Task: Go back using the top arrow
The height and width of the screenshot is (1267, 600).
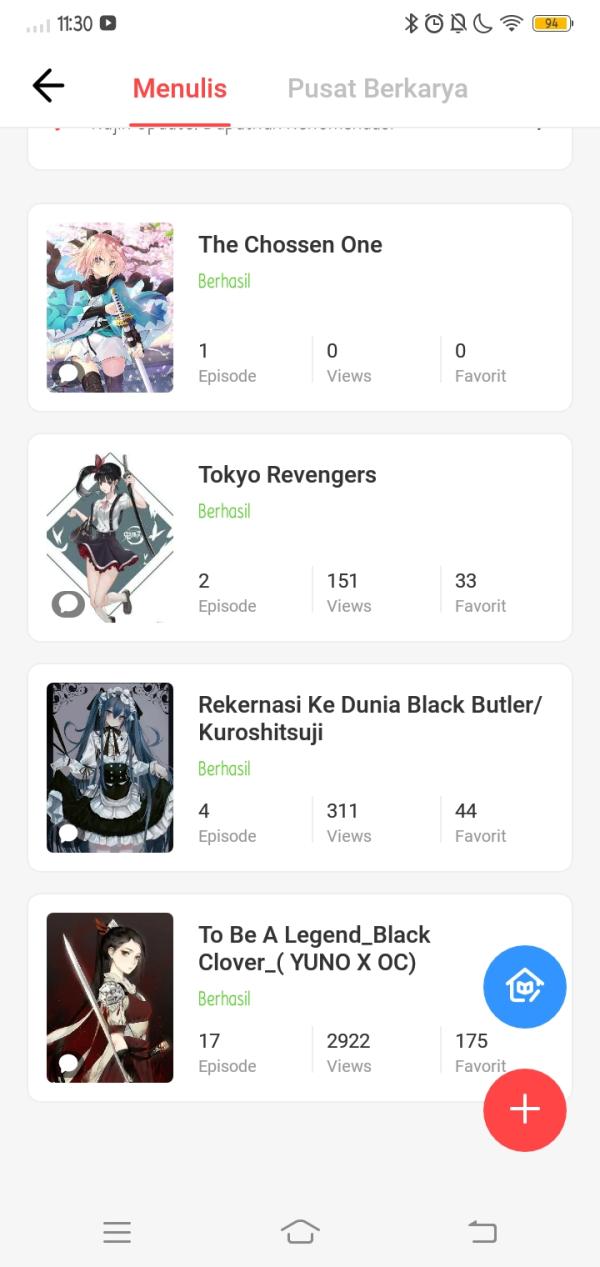Action: (48, 86)
